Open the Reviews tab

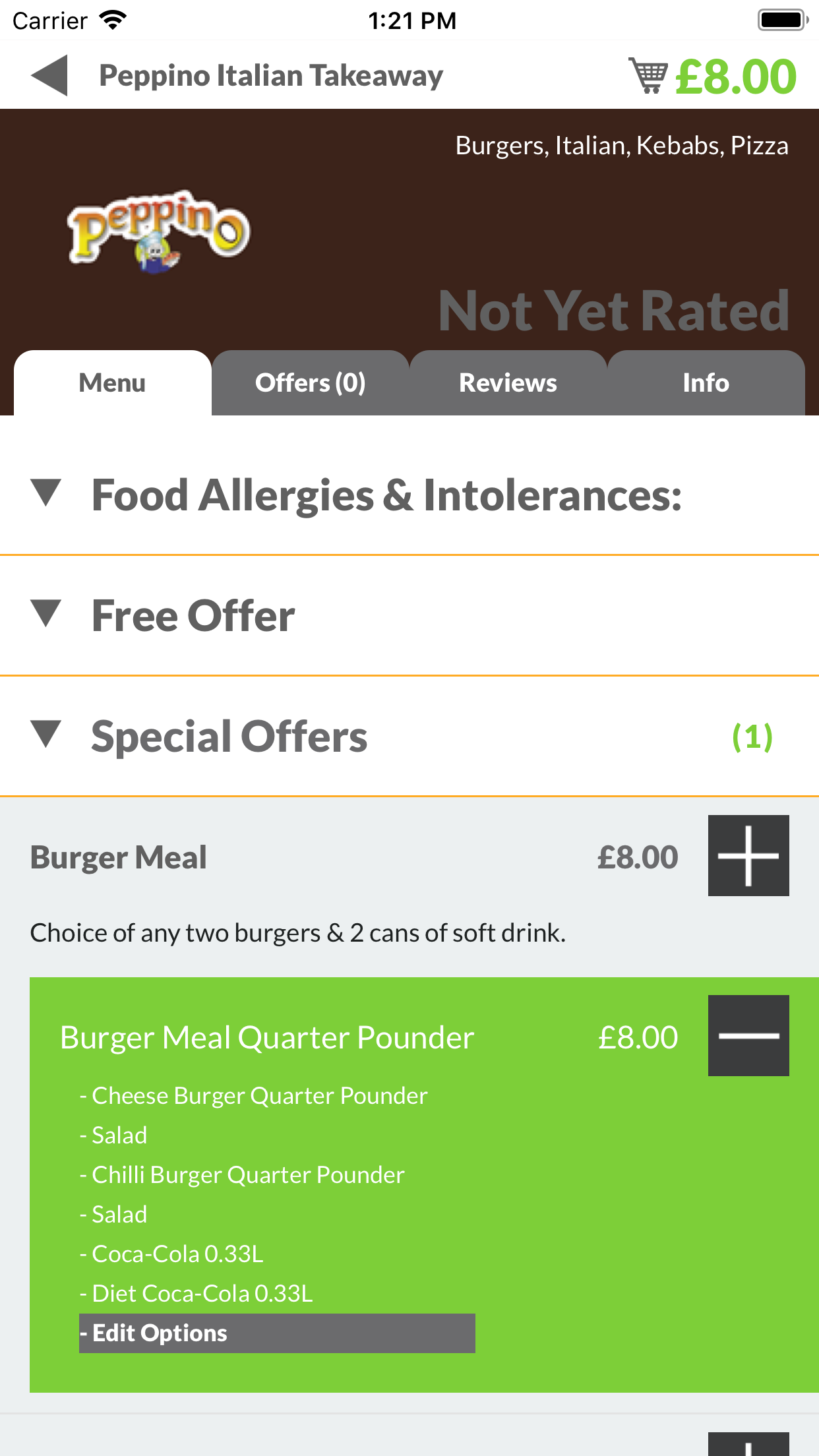tap(508, 382)
